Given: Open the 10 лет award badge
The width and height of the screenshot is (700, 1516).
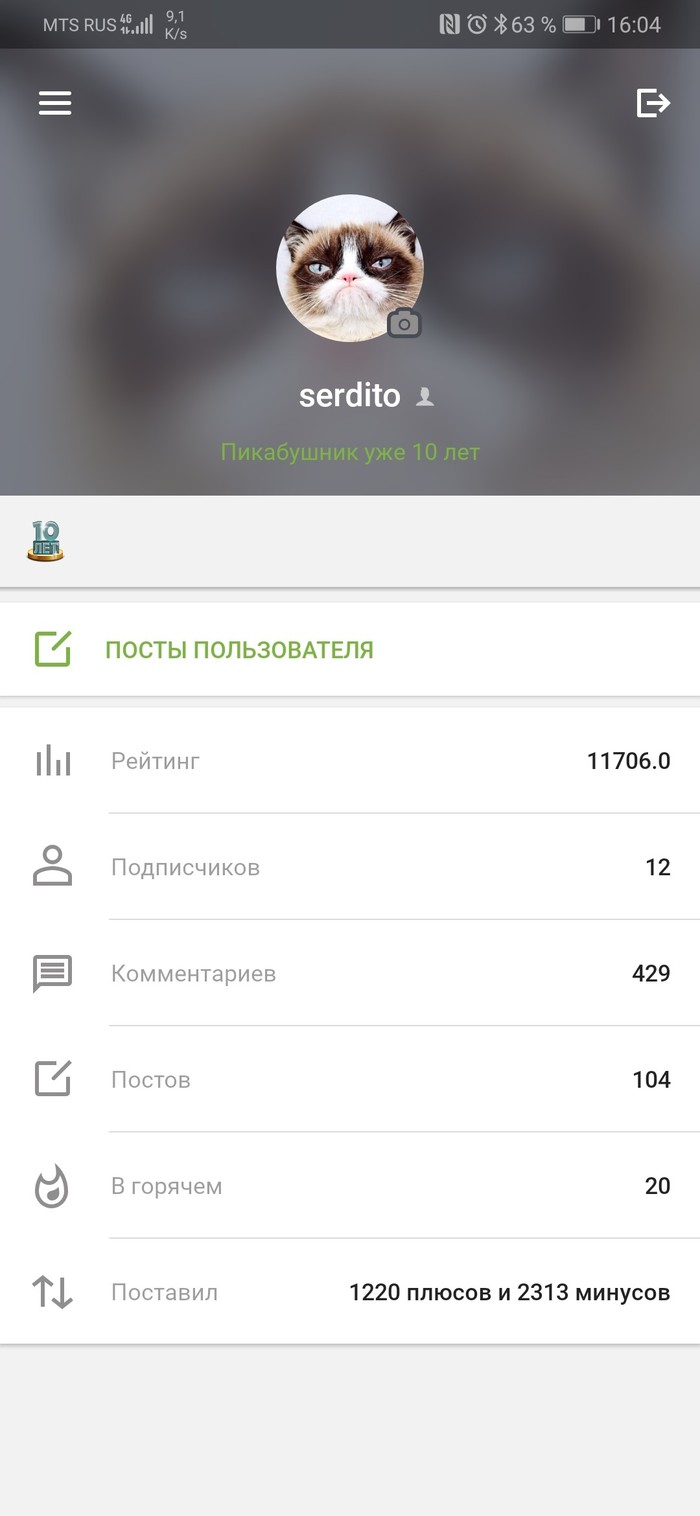Looking at the screenshot, I should (x=45, y=541).
